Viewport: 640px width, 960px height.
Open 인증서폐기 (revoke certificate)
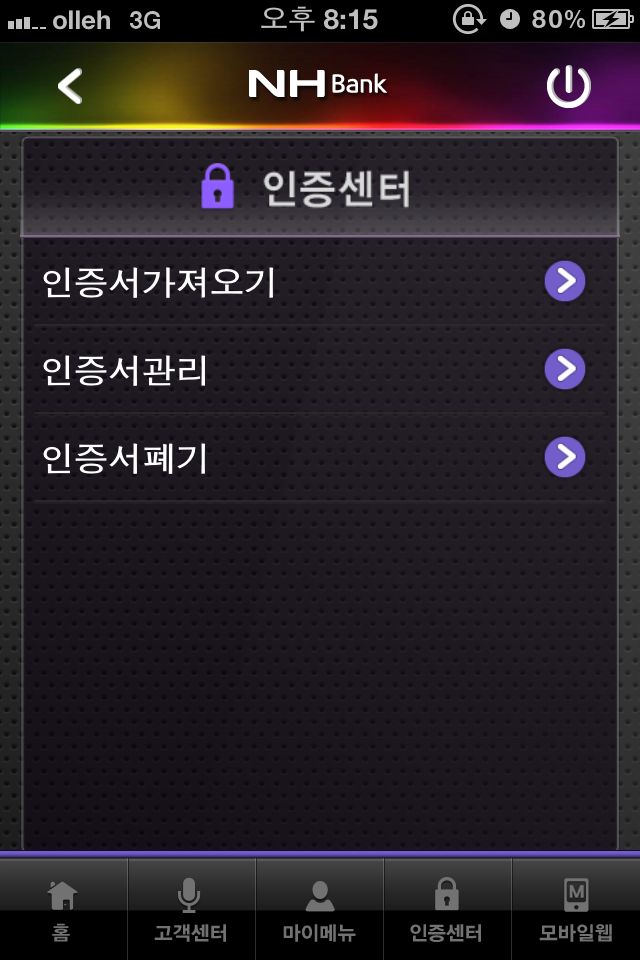[x=318, y=458]
